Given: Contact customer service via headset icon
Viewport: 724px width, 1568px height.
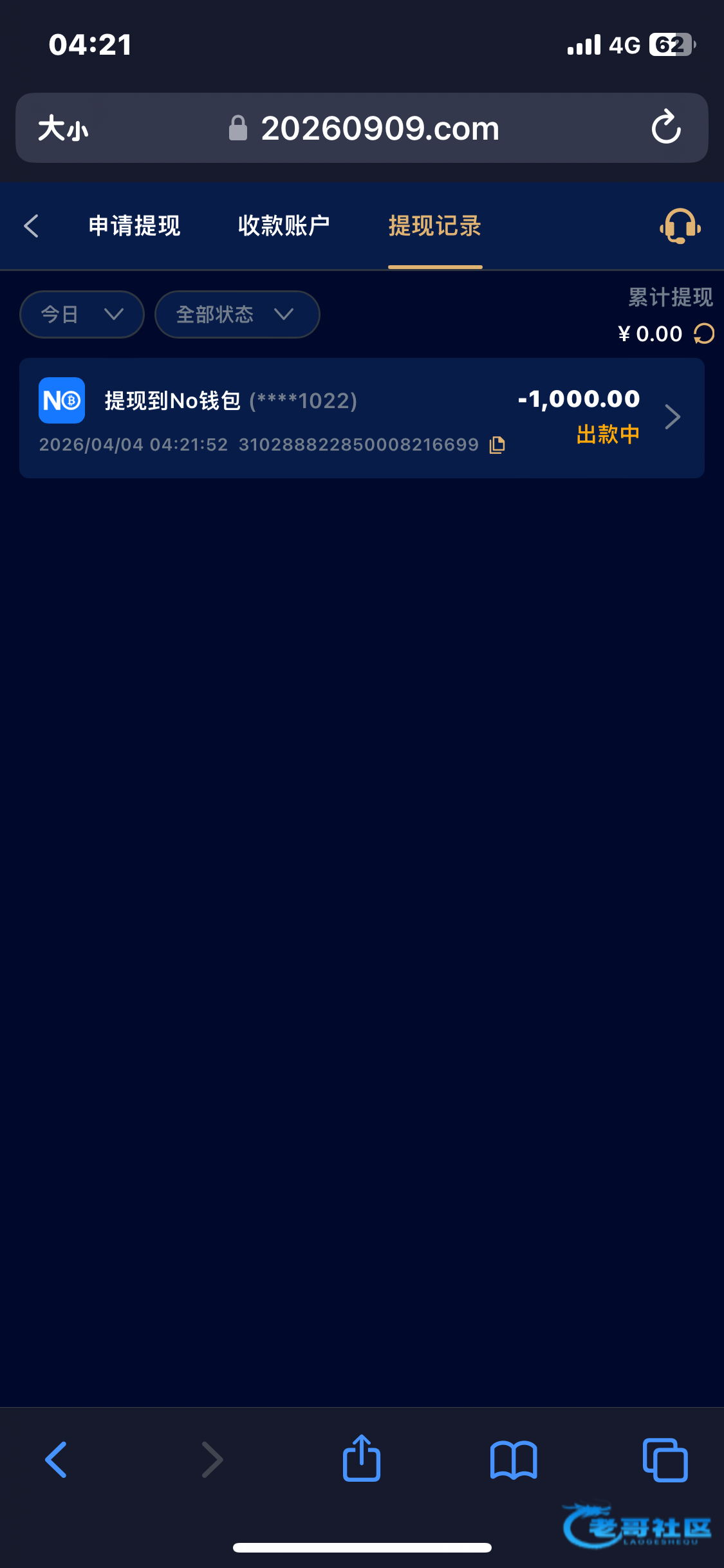Looking at the screenshot, I should pos(680,226).
